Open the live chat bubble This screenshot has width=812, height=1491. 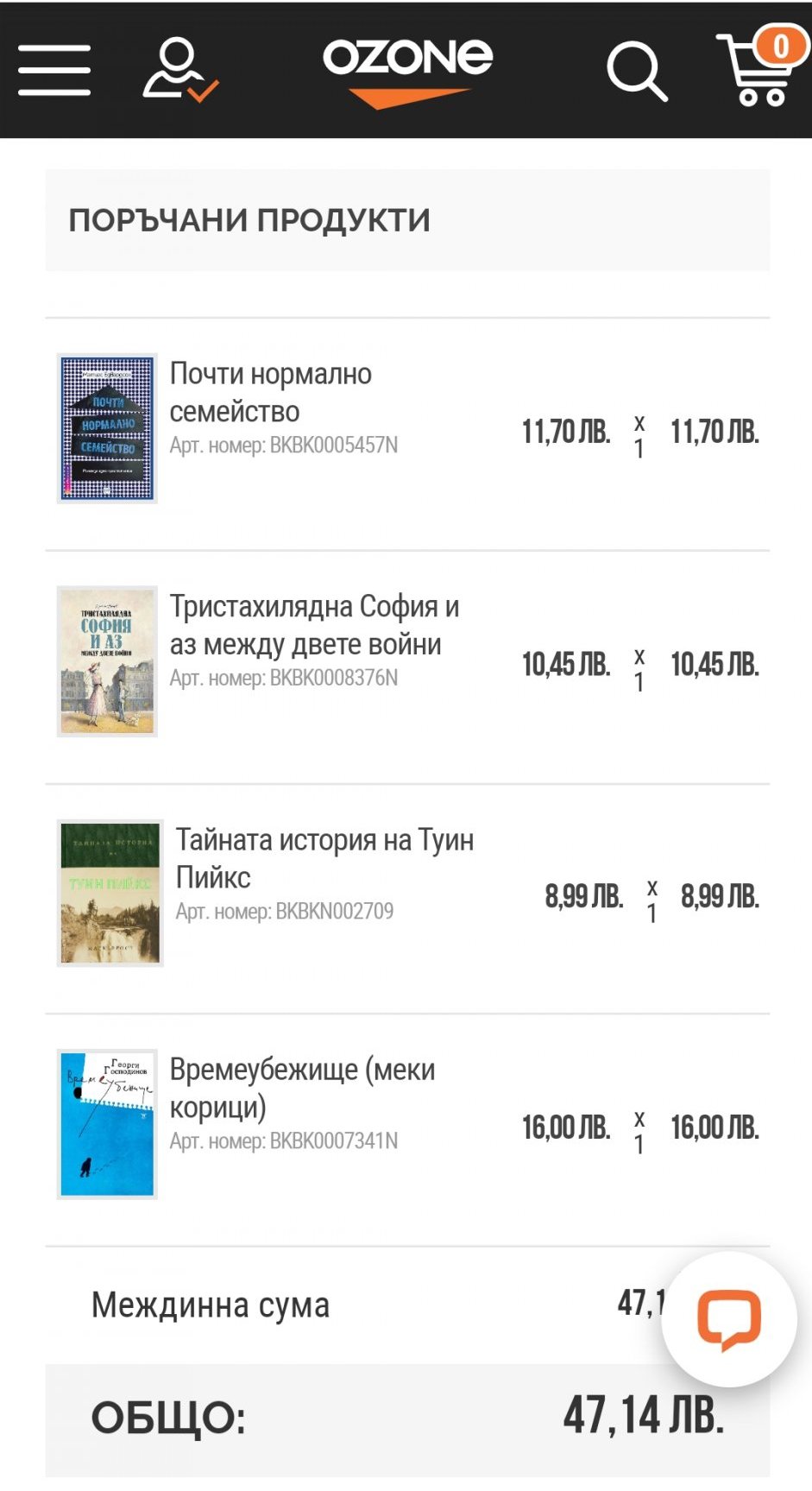(729, 1318)
